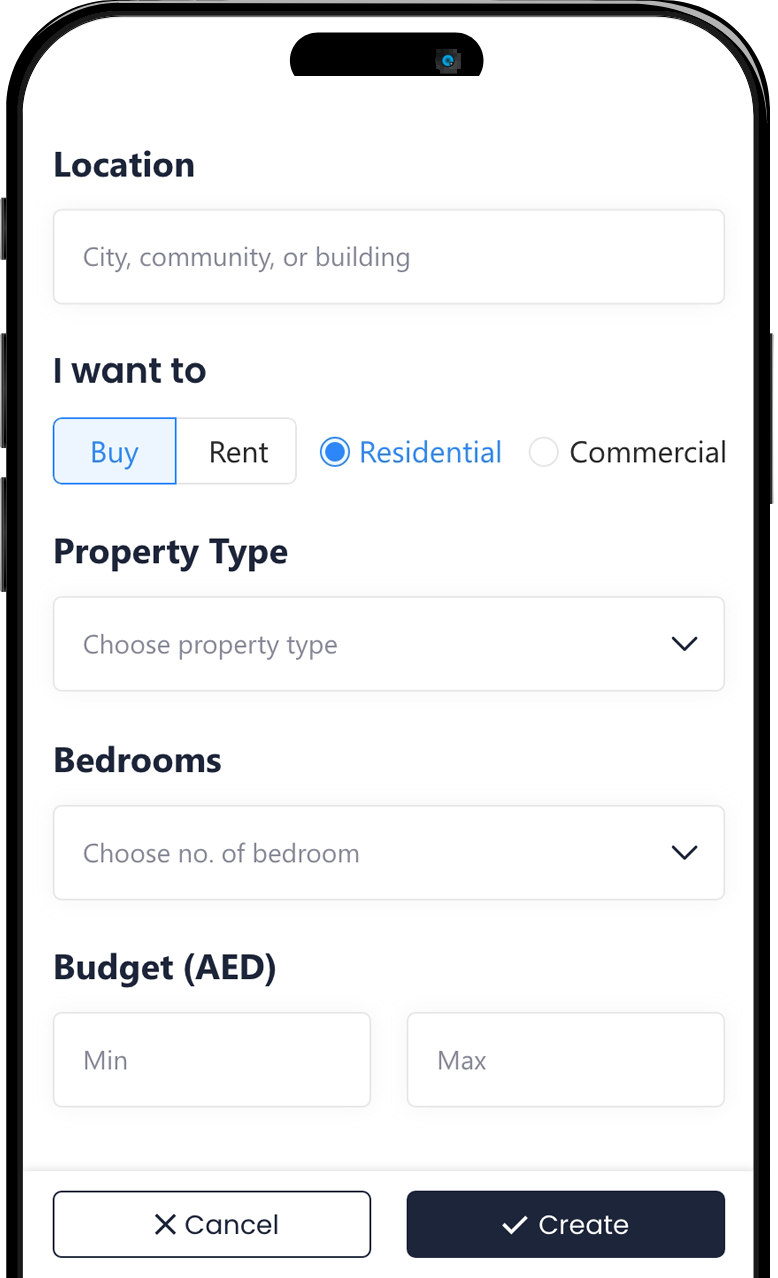778x1278 pixels.
Task: Switch to the Rent option
Action: tap(238, 452)
